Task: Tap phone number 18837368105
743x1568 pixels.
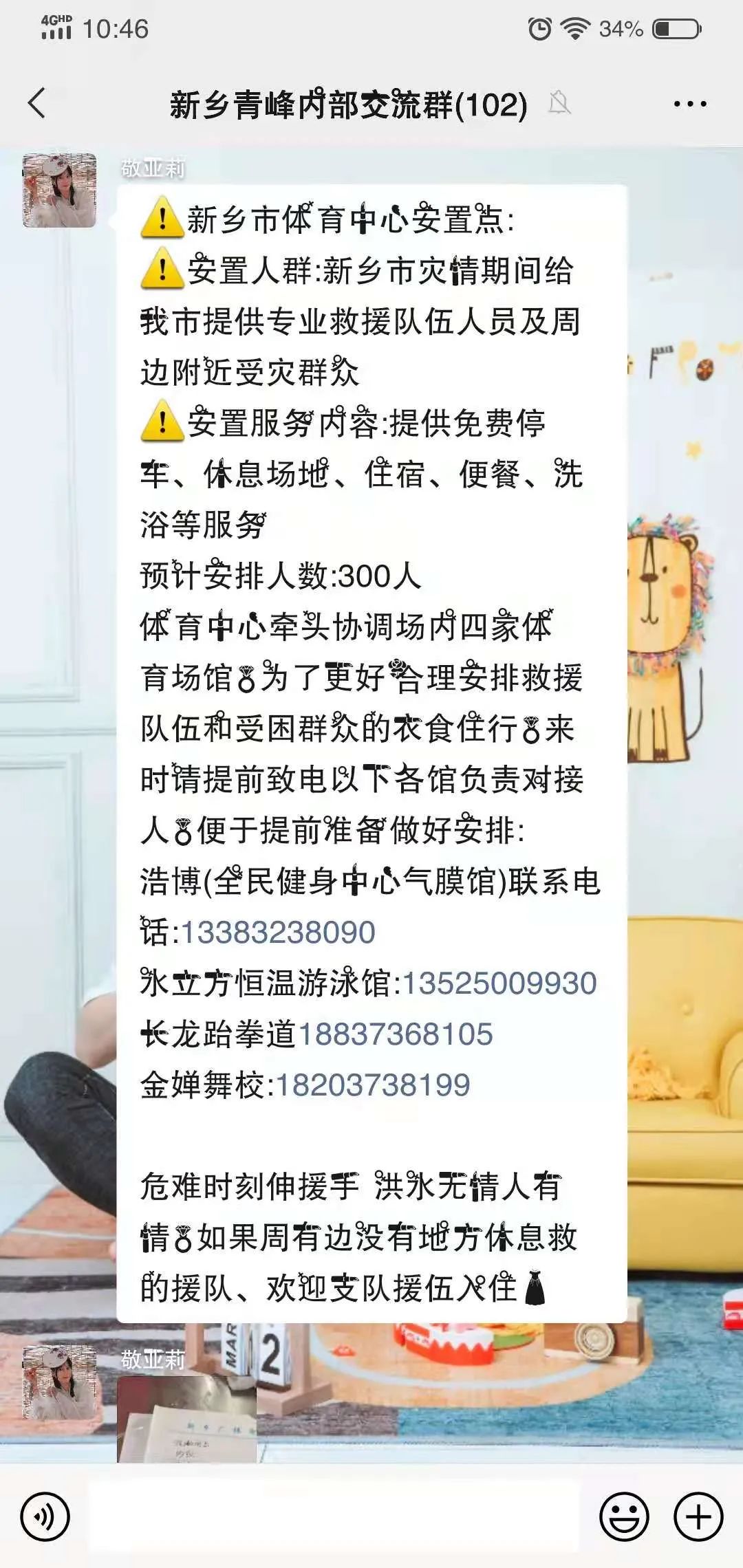Action: 396,1035
